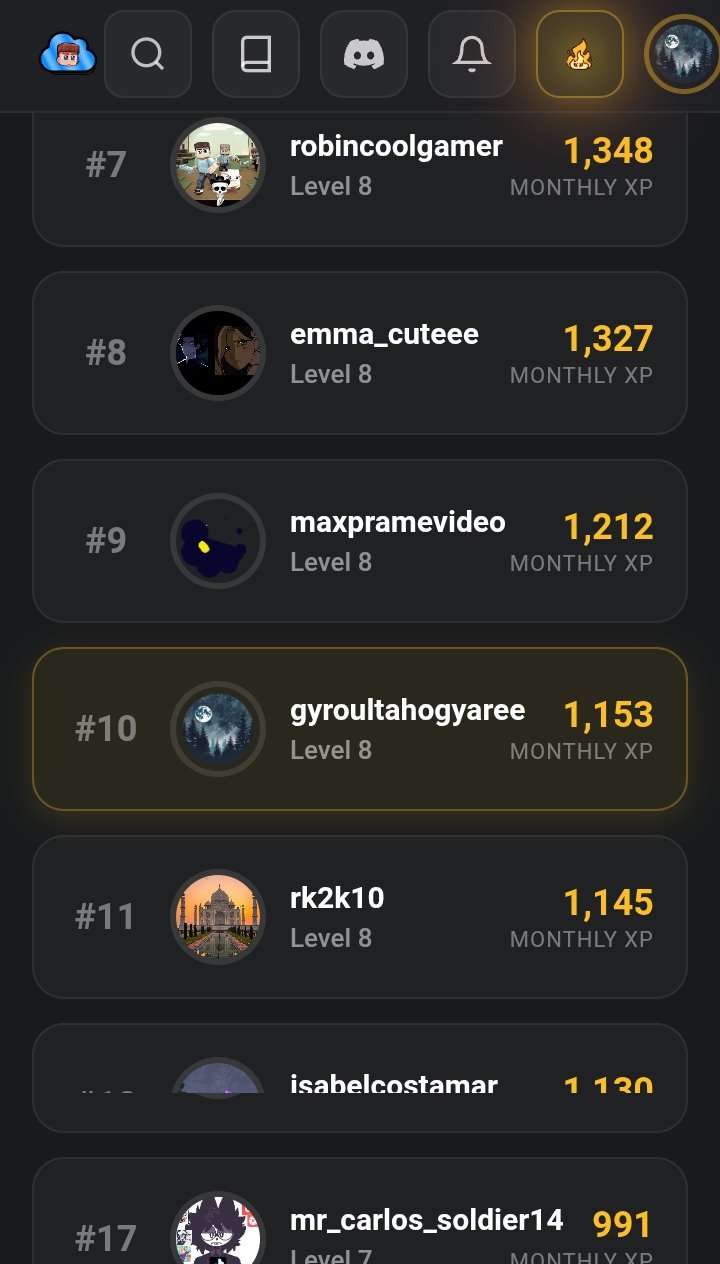
Task: Open gyroultahogyaree's highlighted entry
Action: pyautogui.click(x=360, y=729)
